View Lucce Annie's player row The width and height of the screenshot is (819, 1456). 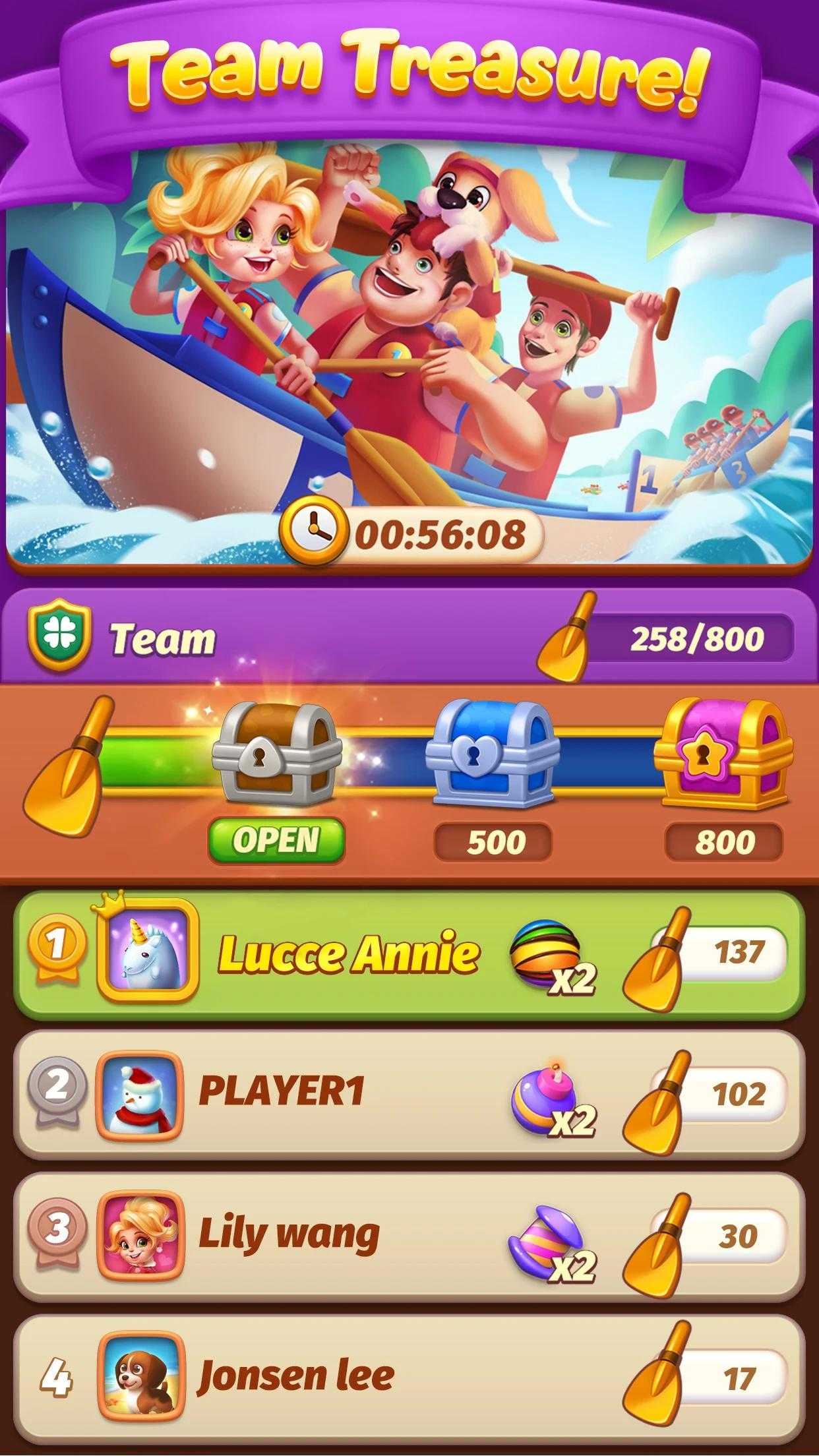pos(409,954)
